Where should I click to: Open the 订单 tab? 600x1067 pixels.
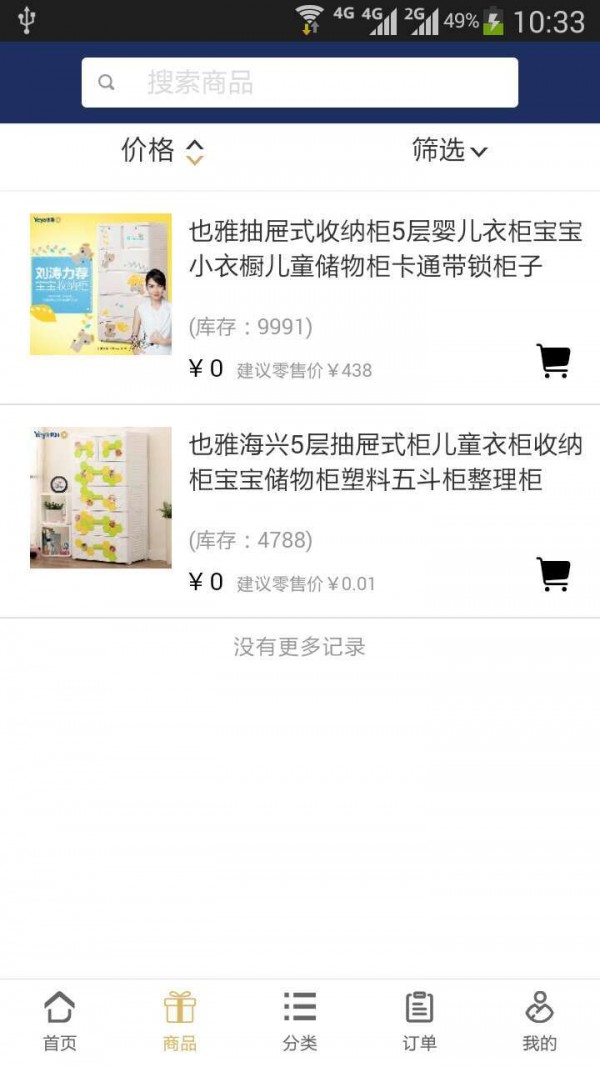(x=420, y=1021)
